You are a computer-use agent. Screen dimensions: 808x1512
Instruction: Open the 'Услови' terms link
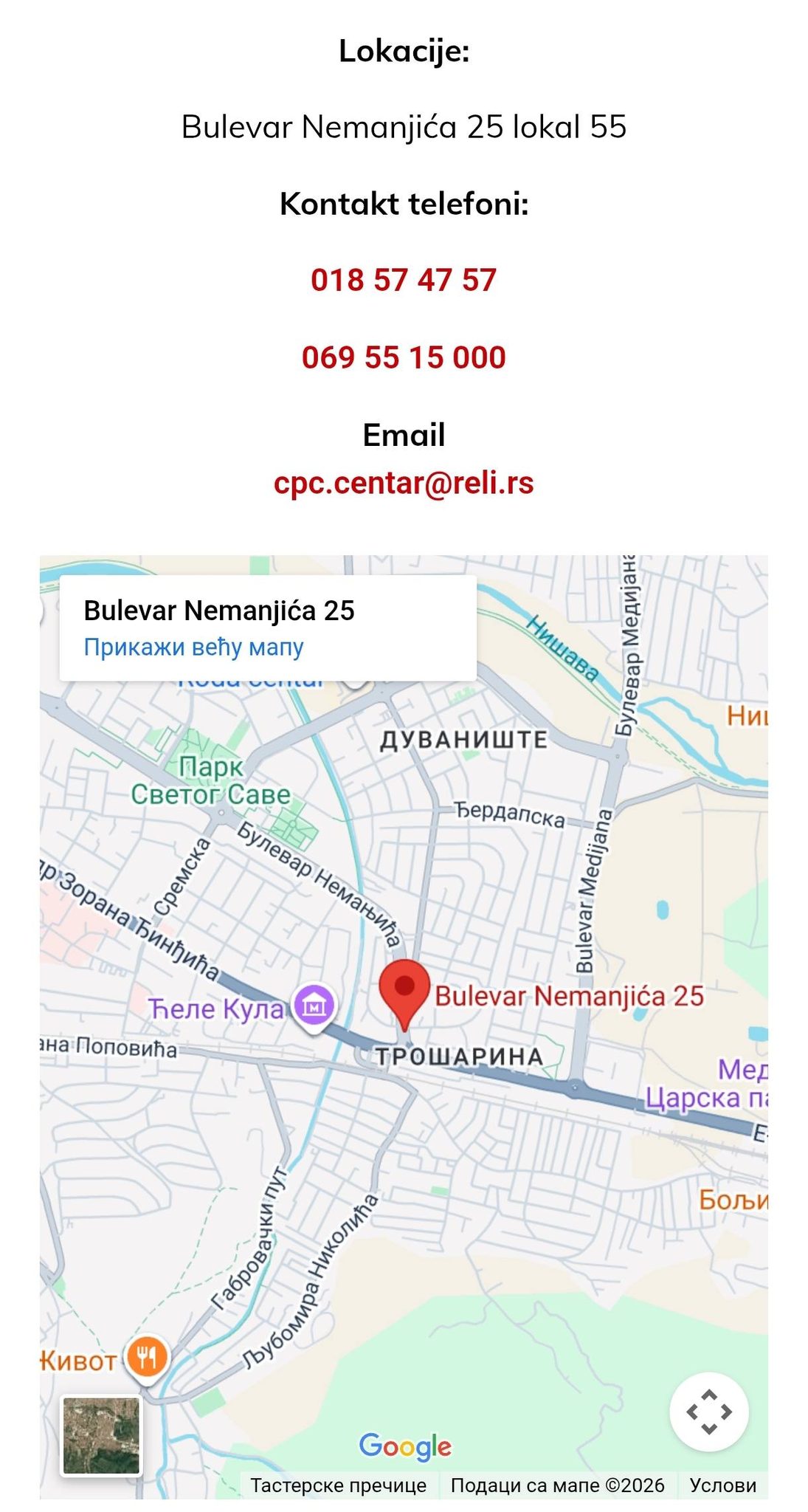722,1485
